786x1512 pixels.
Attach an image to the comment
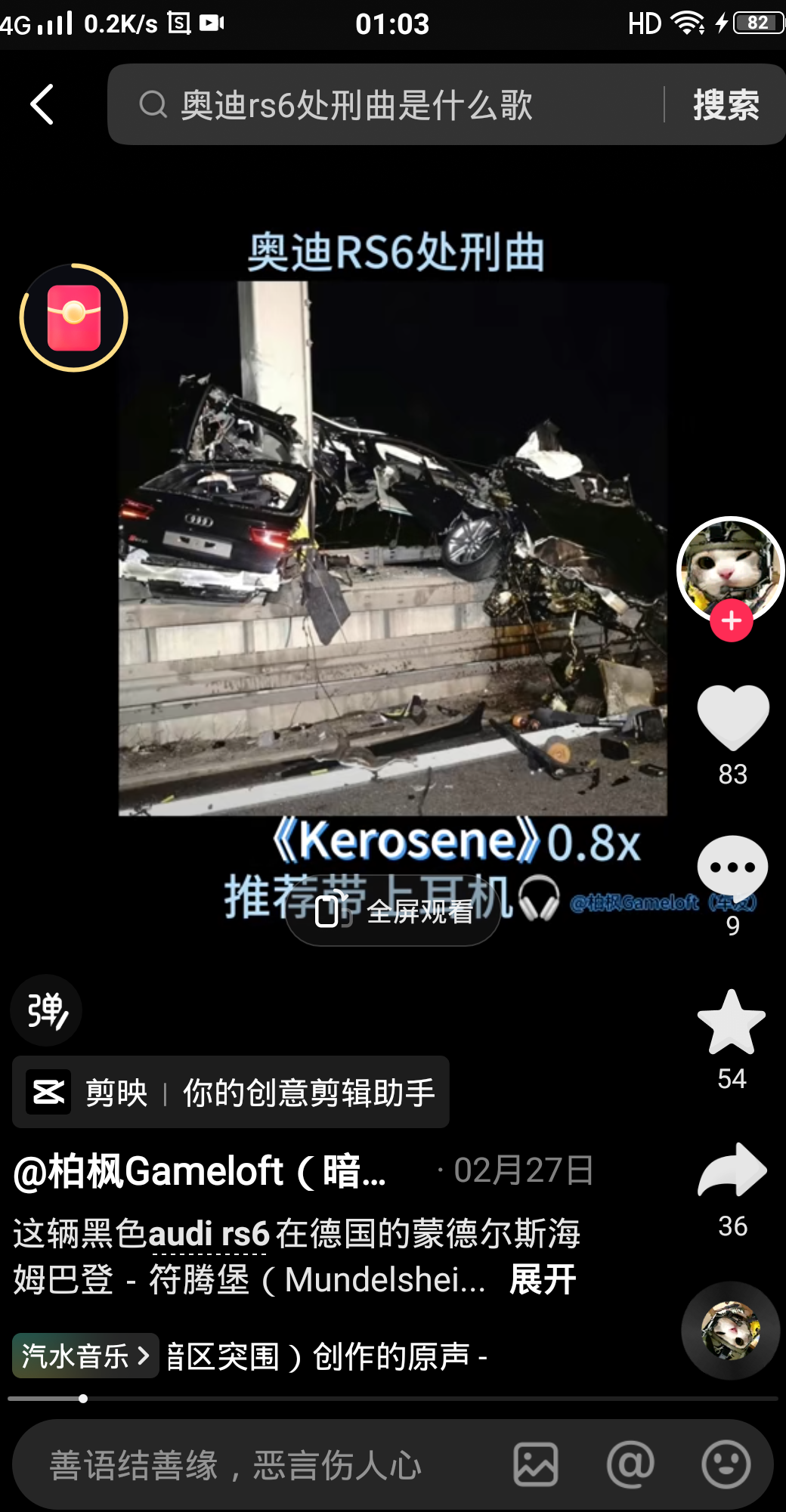[536, 1464]
